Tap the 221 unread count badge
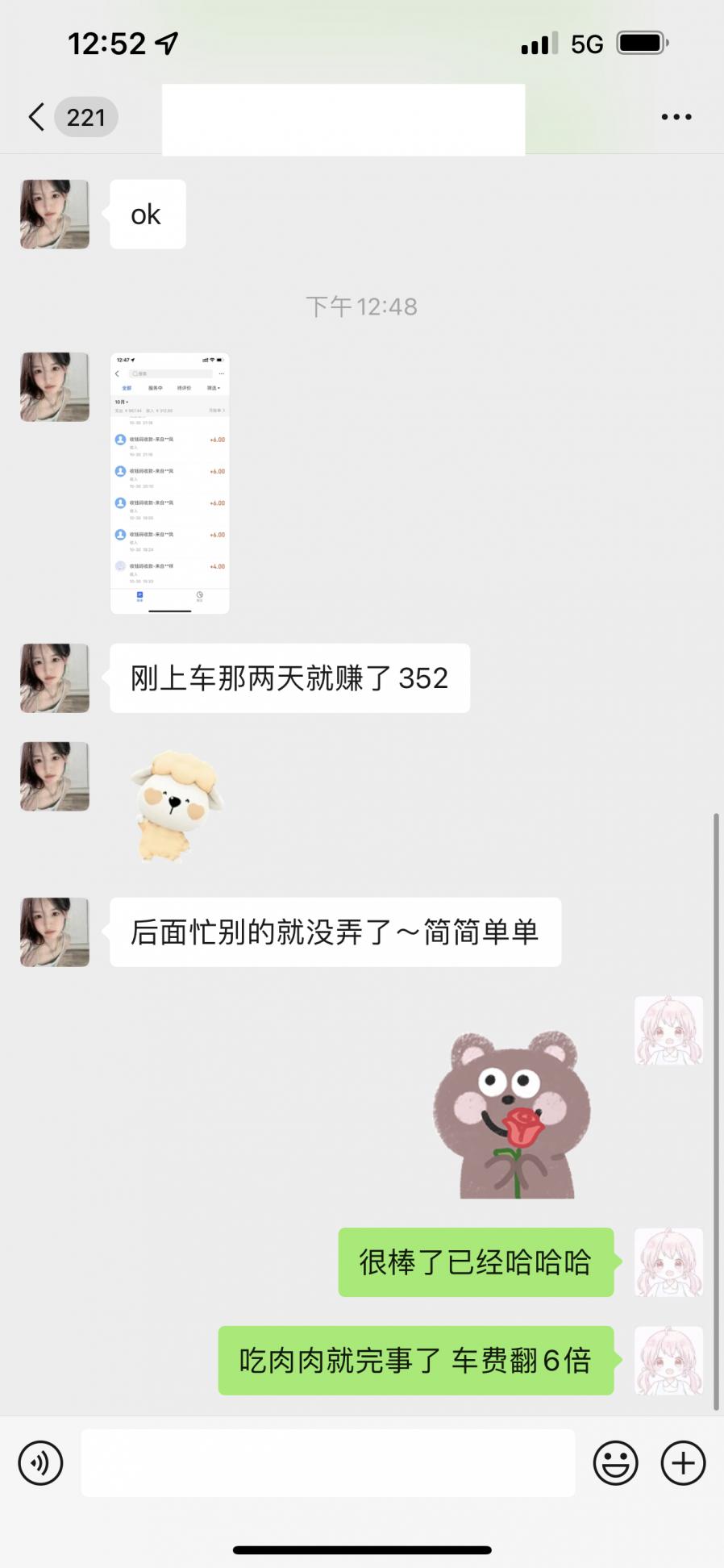The width and height of the screenshot is (724, 1568). pyautogui.click(x=85, y=117)
